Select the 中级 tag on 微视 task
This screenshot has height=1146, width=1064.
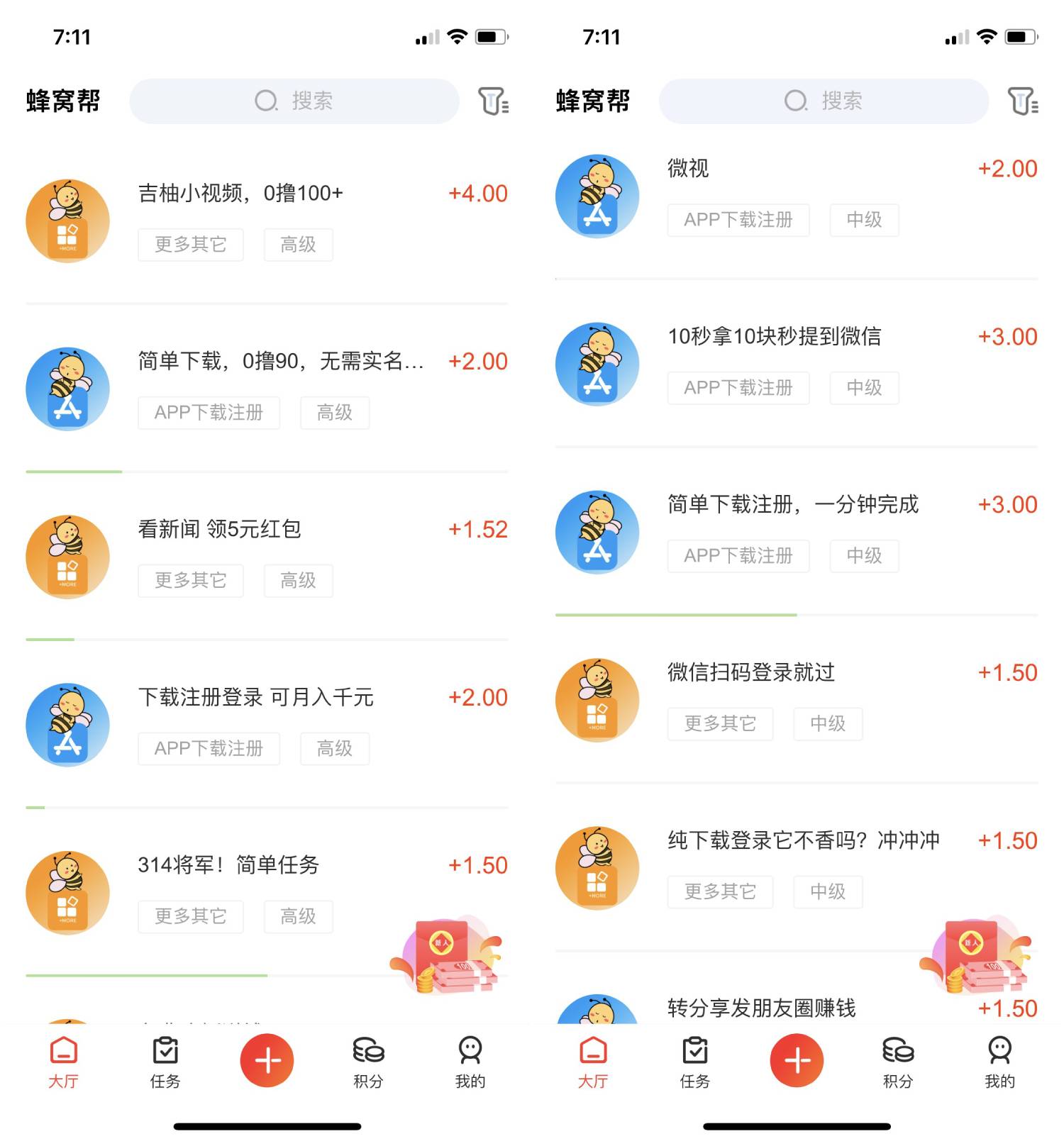point(864,220)
